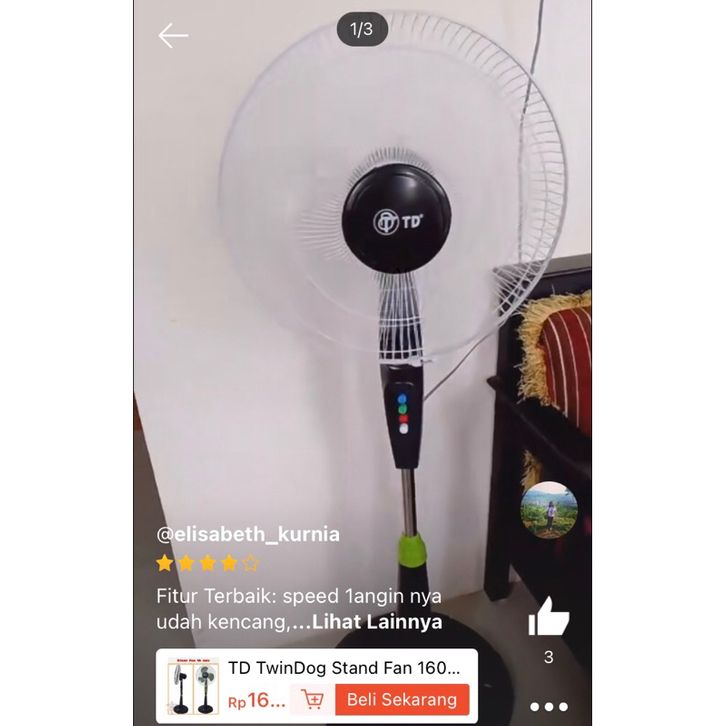This screenshot has height=726, width=726.
Task: Open the three-dot overflow menu
Action: [x=548, y=707]
